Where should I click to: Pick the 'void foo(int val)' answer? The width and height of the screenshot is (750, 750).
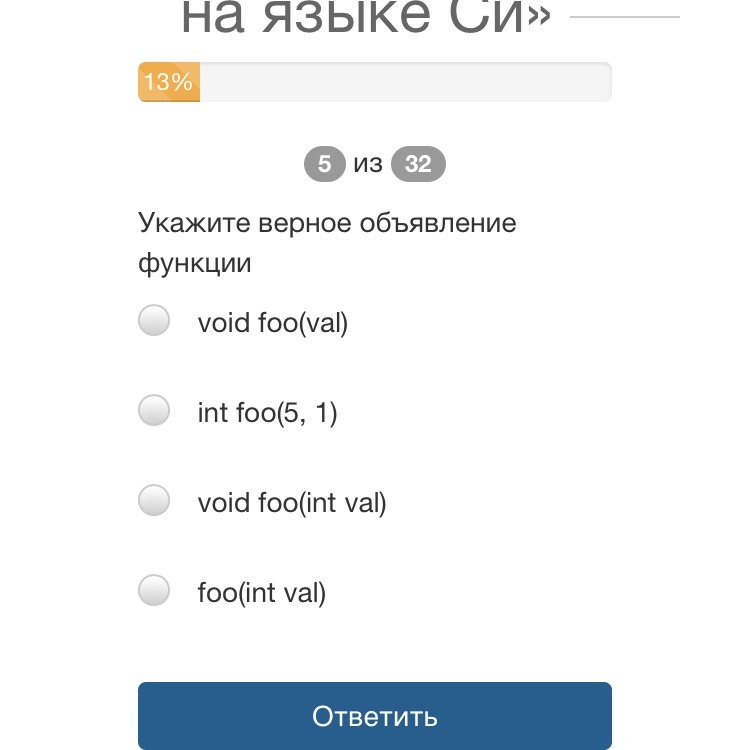154,500
